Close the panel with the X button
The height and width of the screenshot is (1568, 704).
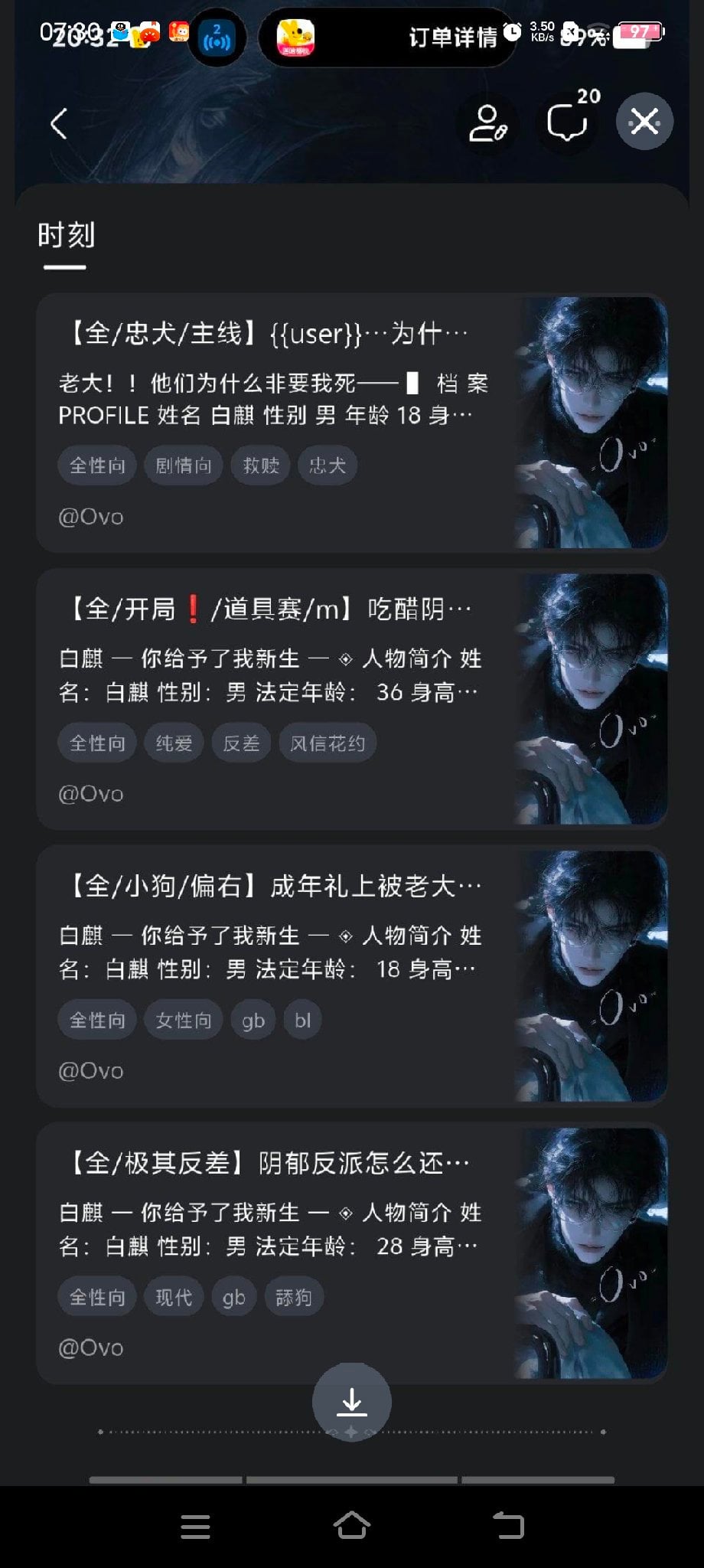tap(644, 121)
